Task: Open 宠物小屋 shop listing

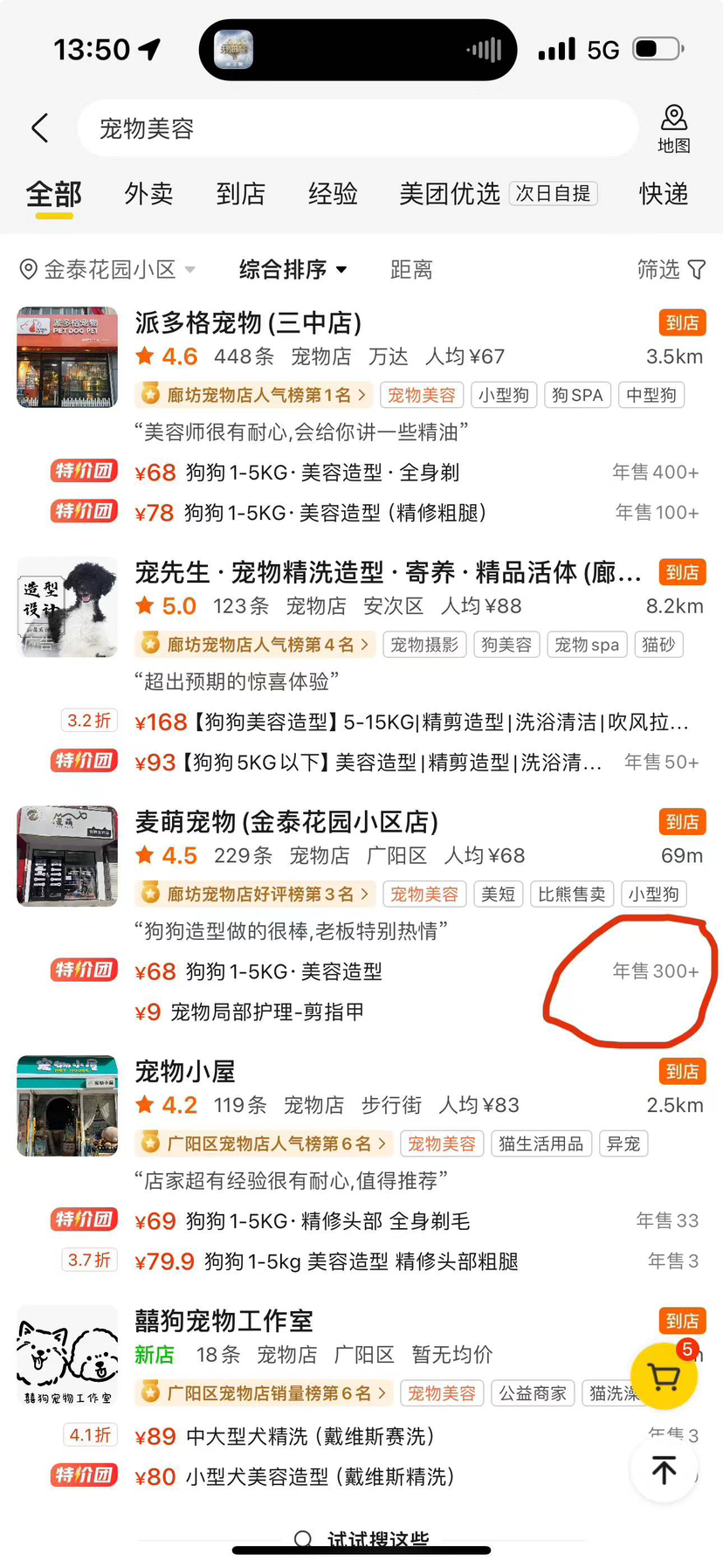Action: point(185,1071)
